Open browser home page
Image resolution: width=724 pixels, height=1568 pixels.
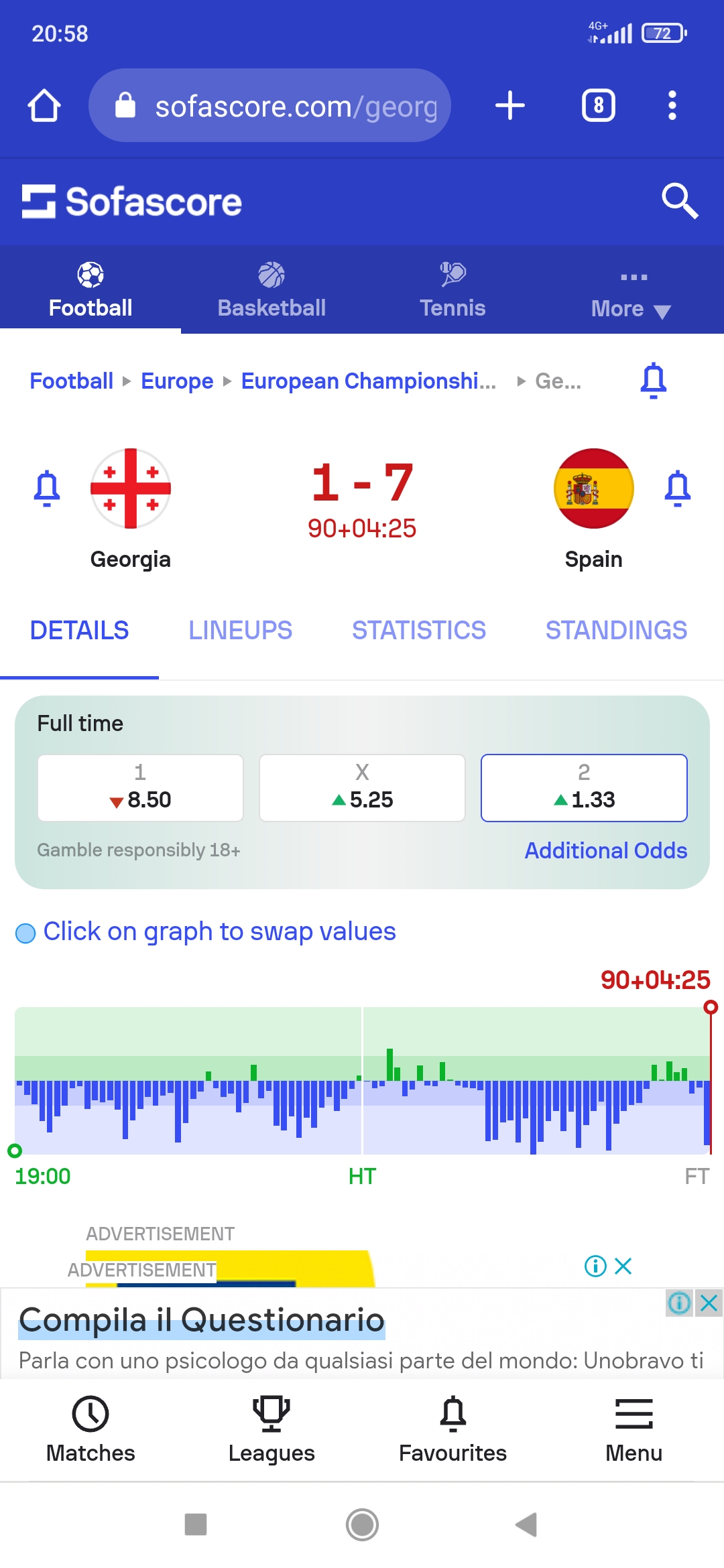[x=44, y=106]
